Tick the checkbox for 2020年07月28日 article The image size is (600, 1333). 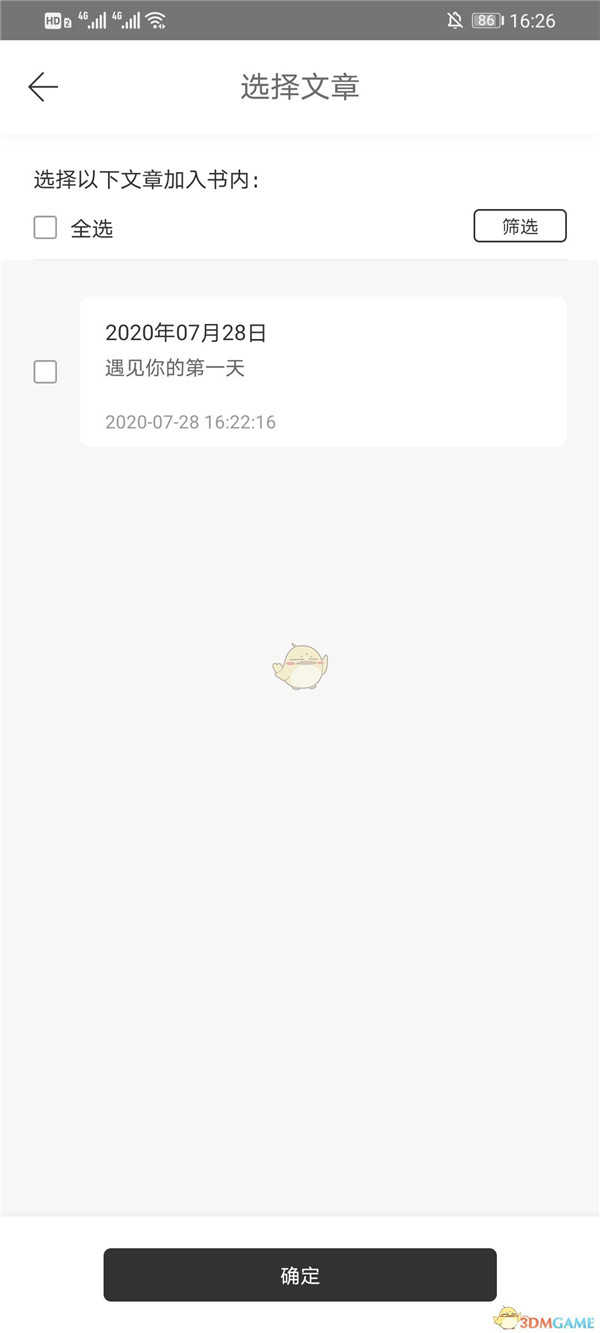45,372
